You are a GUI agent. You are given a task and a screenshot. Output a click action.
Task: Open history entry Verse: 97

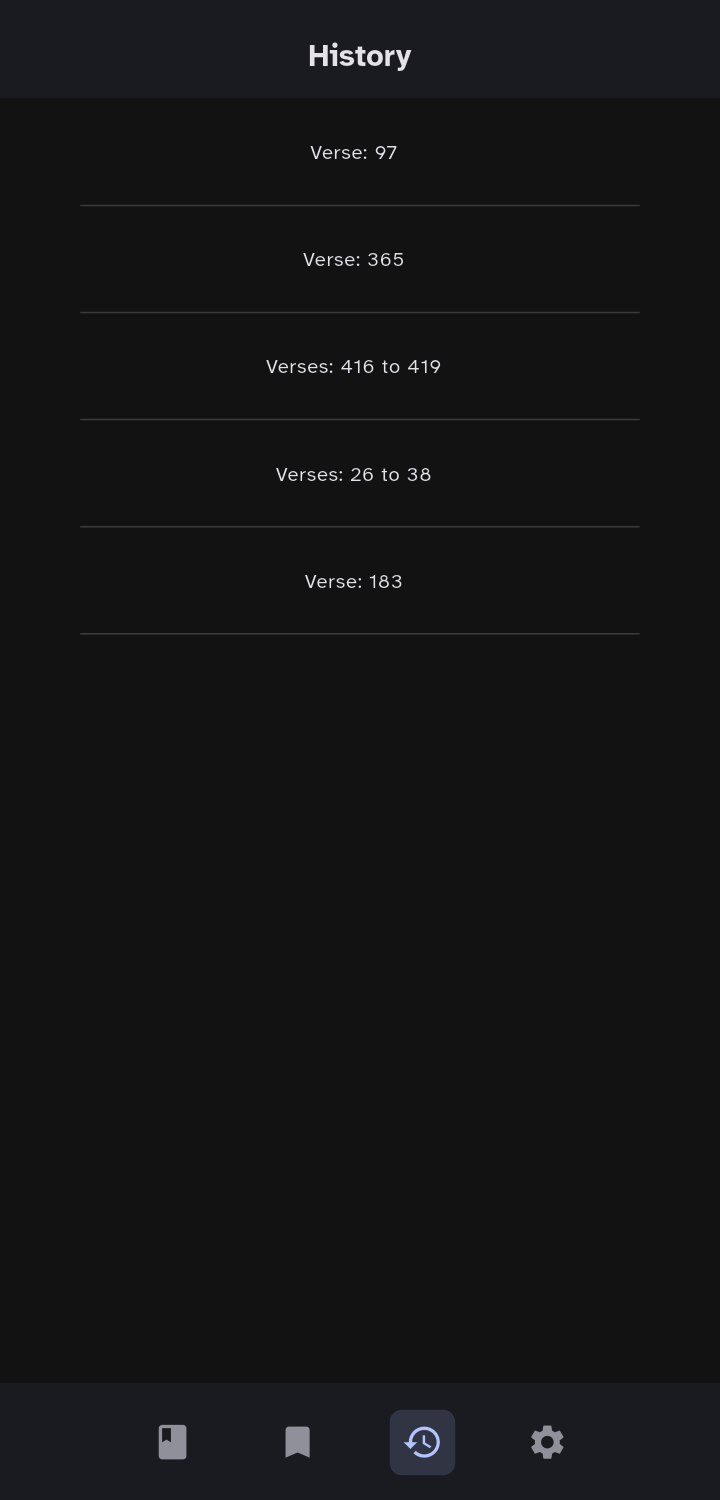pyautogui.click(x=354, y=153)
